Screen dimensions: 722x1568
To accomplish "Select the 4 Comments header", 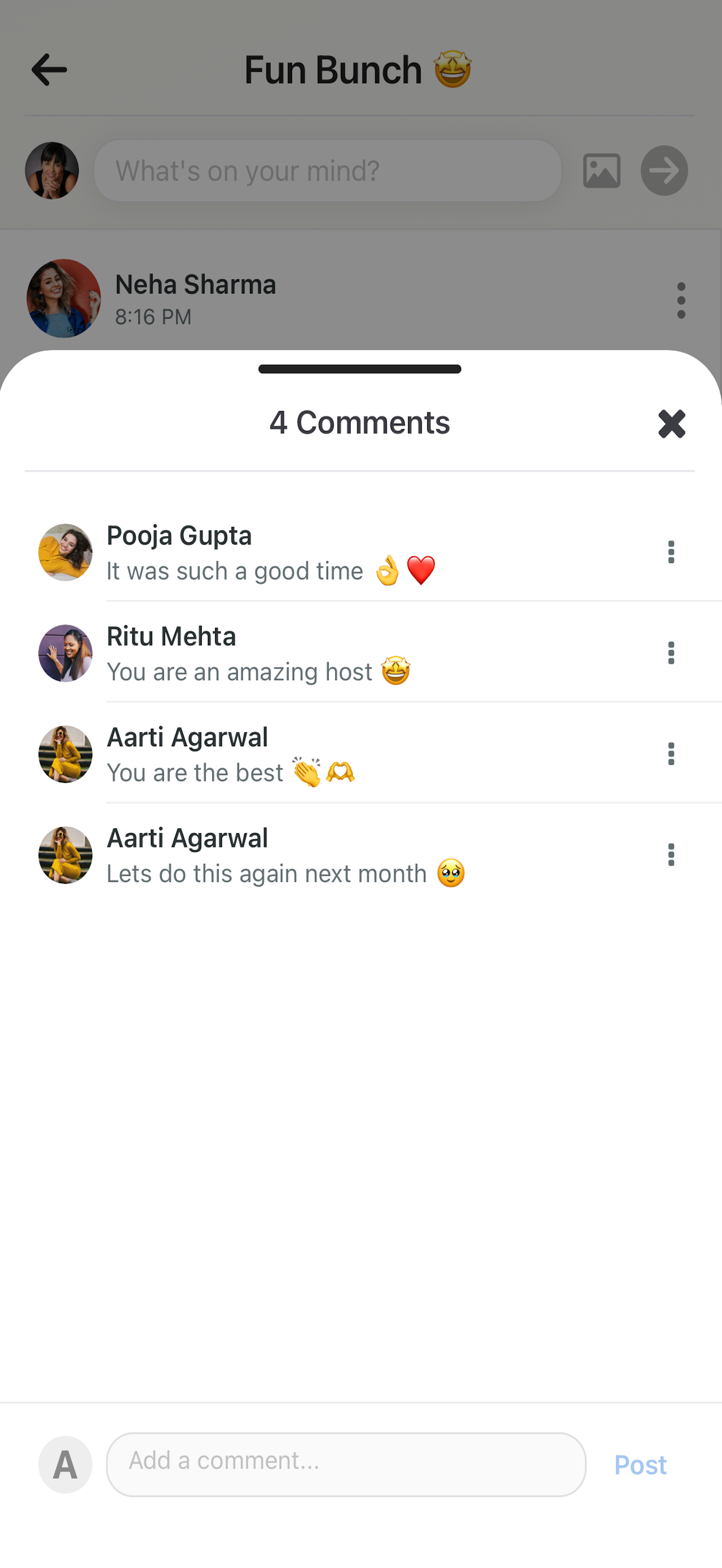I will pyautogui.click(x=360, y=422).
